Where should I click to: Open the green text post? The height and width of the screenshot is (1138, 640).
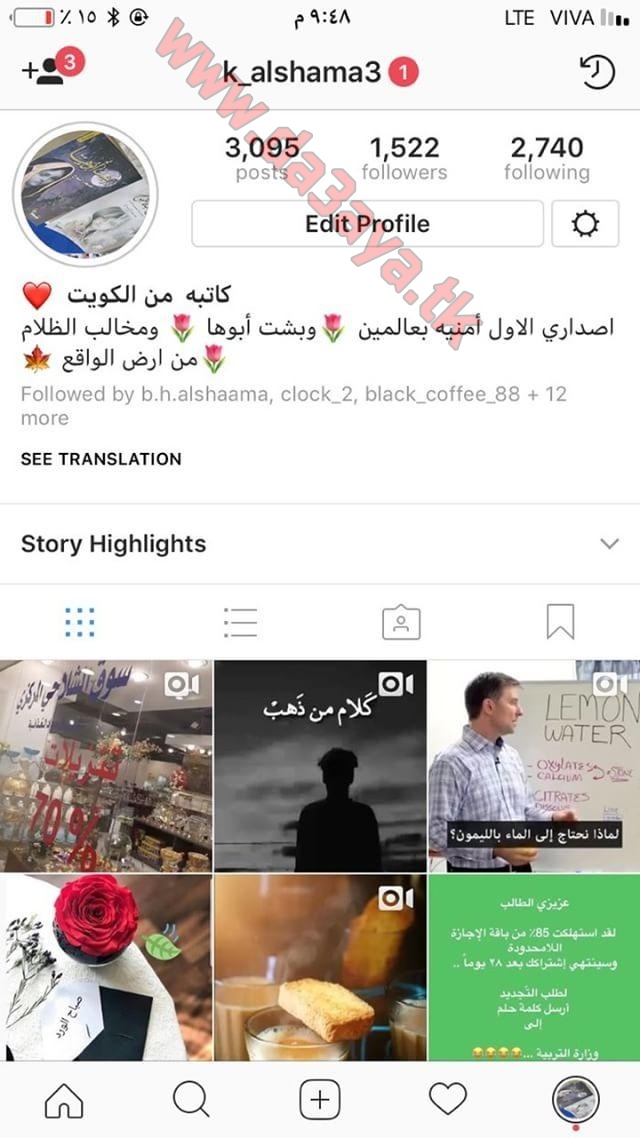point(534,967)
